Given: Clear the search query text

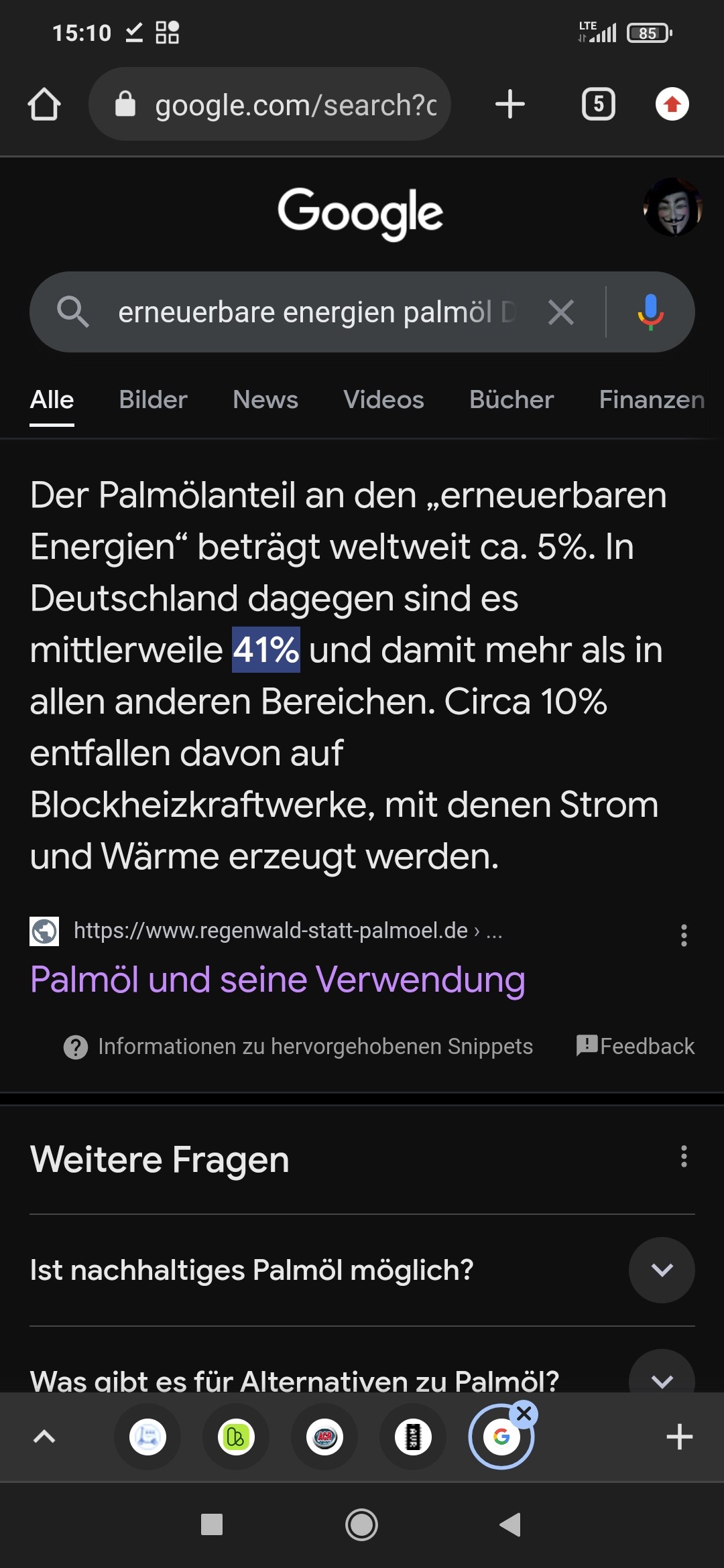Looking at the screenshot, I should coord(561,312).
